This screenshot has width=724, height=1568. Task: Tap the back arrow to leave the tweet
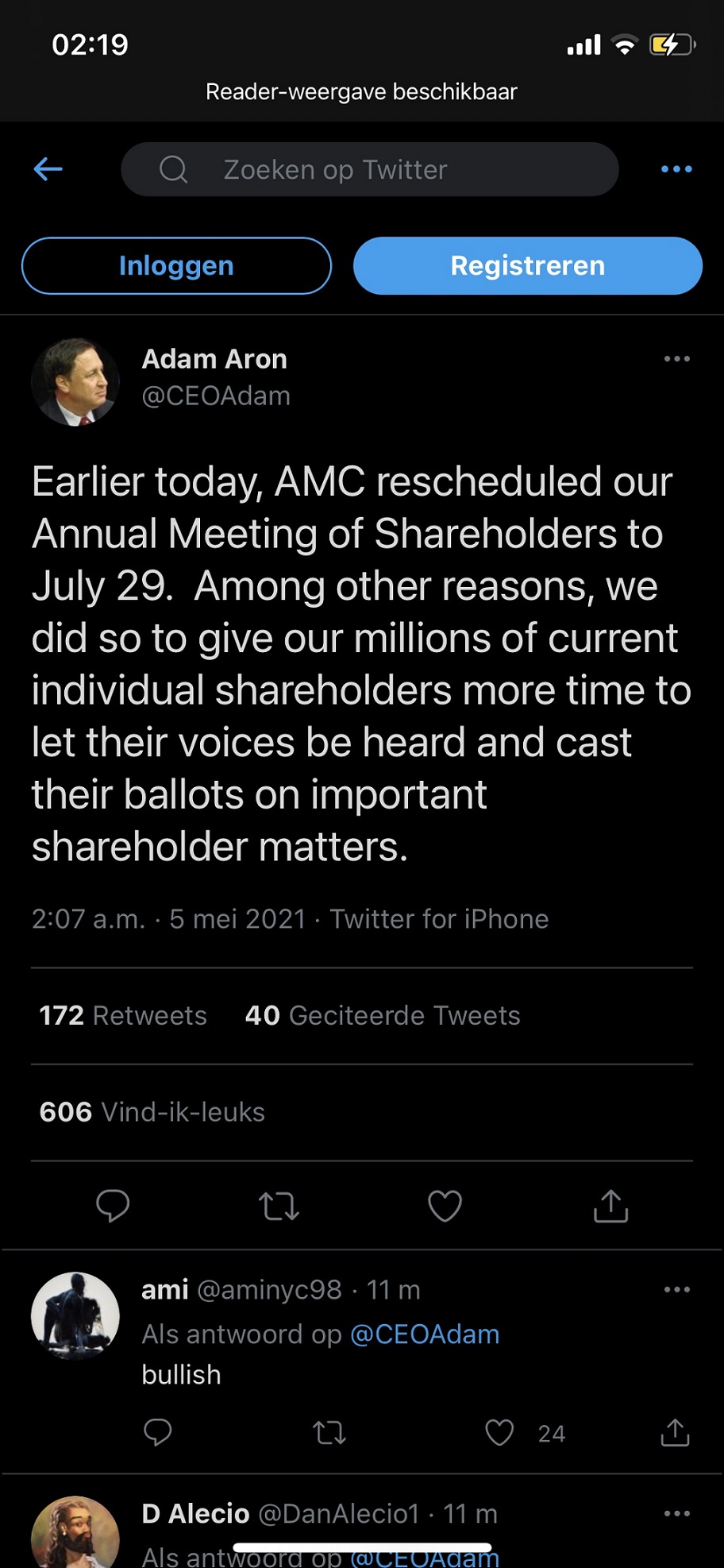(48, 168)
